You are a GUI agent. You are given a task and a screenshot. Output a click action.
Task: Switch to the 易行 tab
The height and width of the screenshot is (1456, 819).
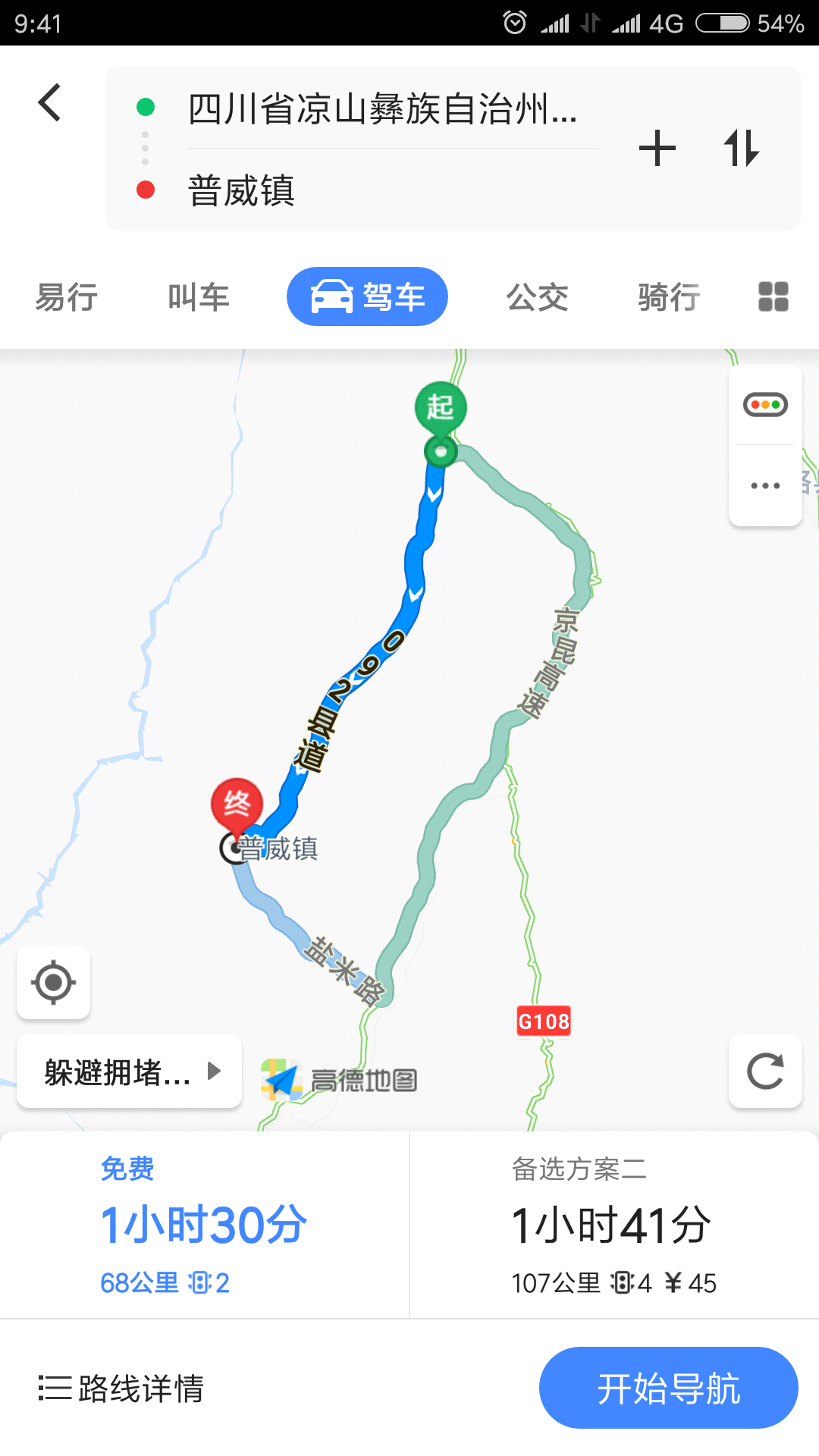point(67,297)
